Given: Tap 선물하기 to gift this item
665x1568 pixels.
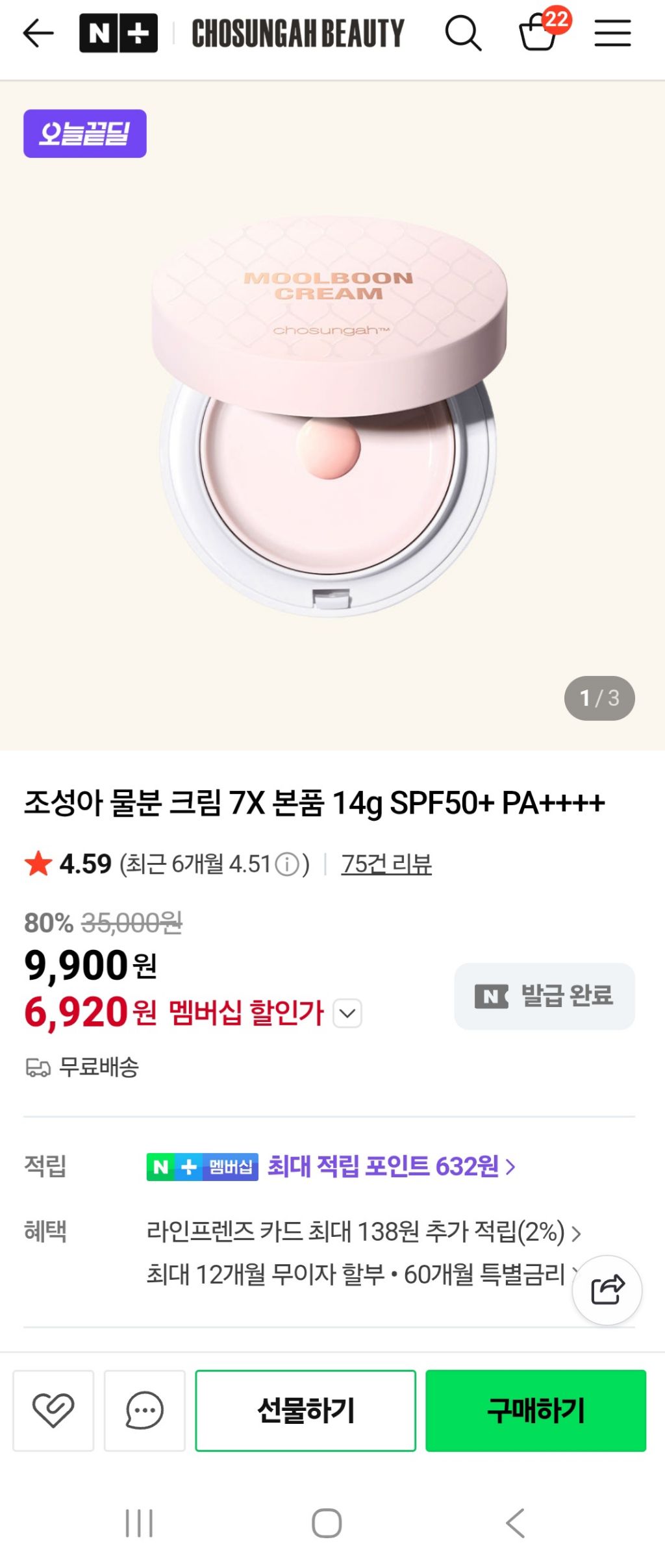Looking at the screenshot, I should tap(305, 1410).
